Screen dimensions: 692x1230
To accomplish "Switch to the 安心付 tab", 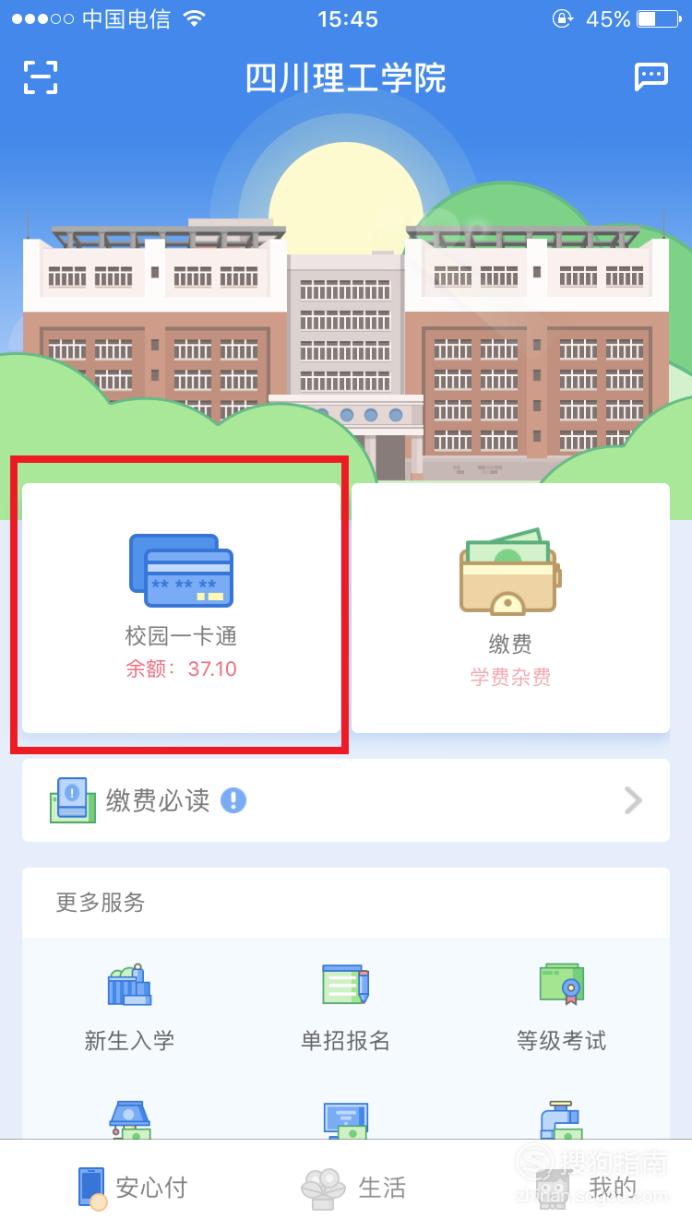I will [132, 1187].
